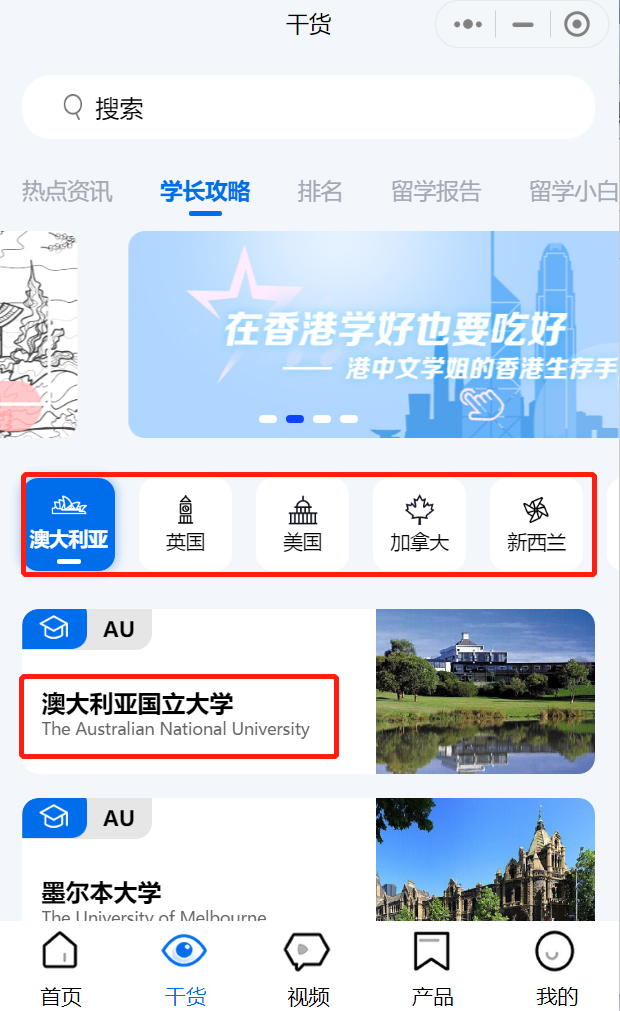Filter by 英国 country chip
Viewport: 620px width, 1011px height.
pyautogui.click(x=185, y=525)
